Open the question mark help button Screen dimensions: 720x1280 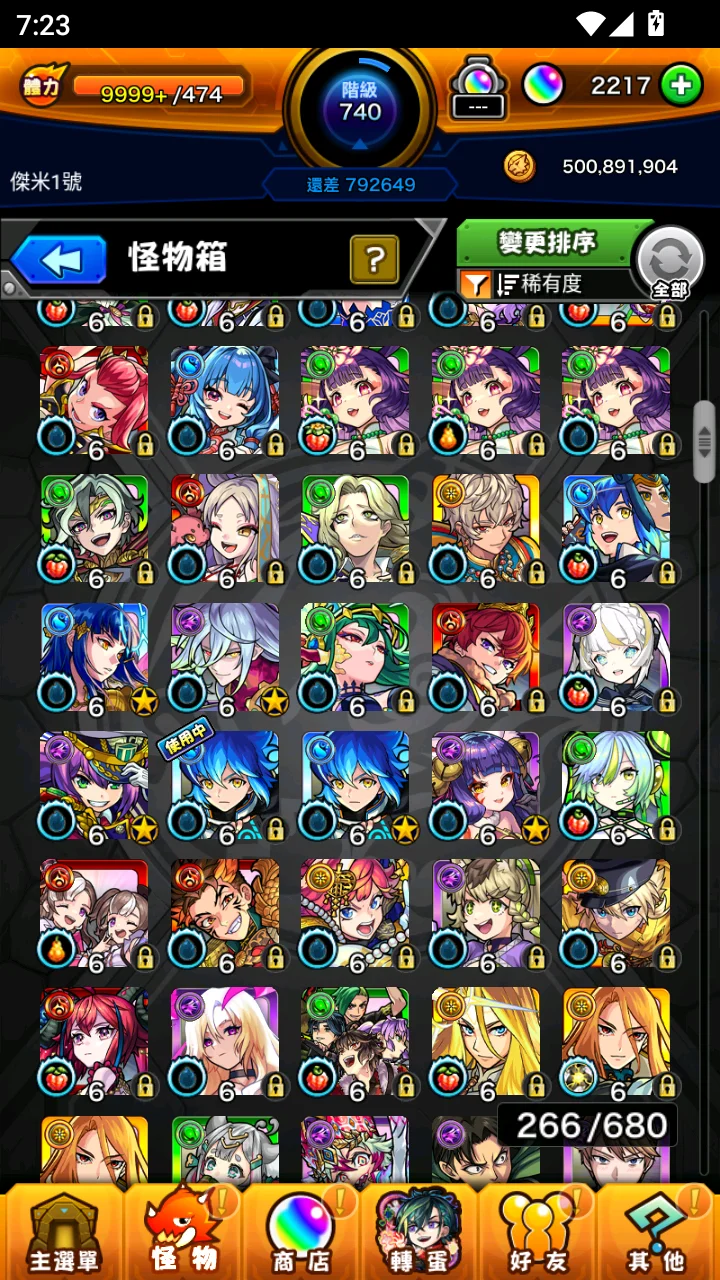[375, 260]
